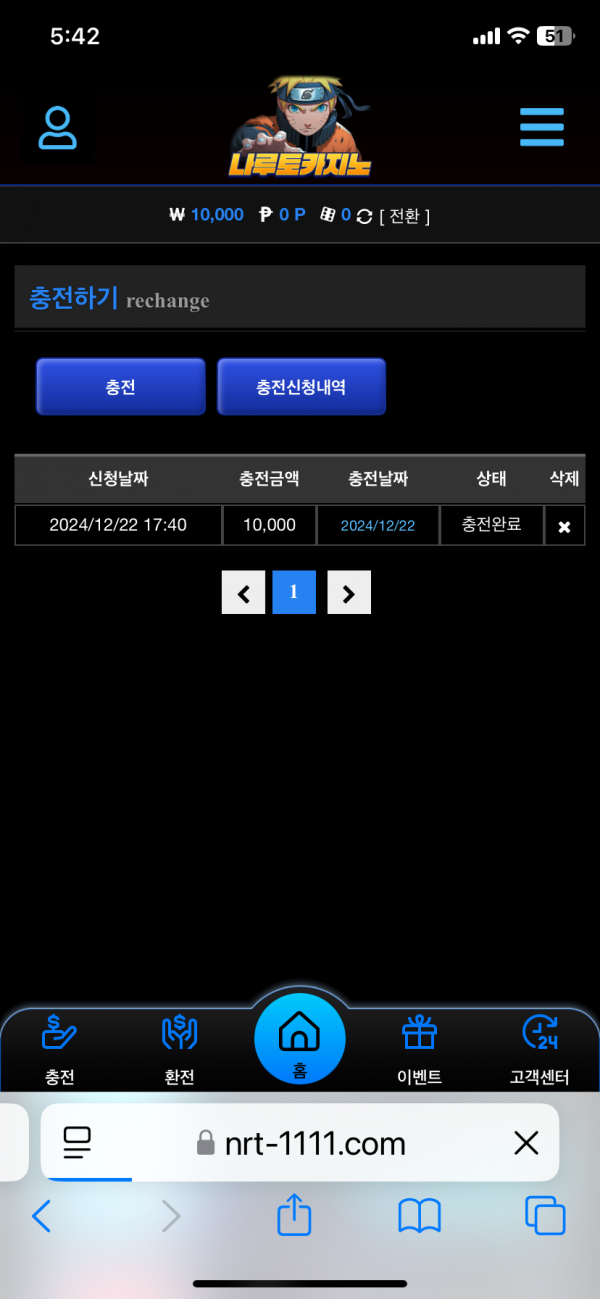The width and height of the screenshot is (600, 1299).
Task: Switch to the 충전 bottom tab
Action: [59, 1050]
